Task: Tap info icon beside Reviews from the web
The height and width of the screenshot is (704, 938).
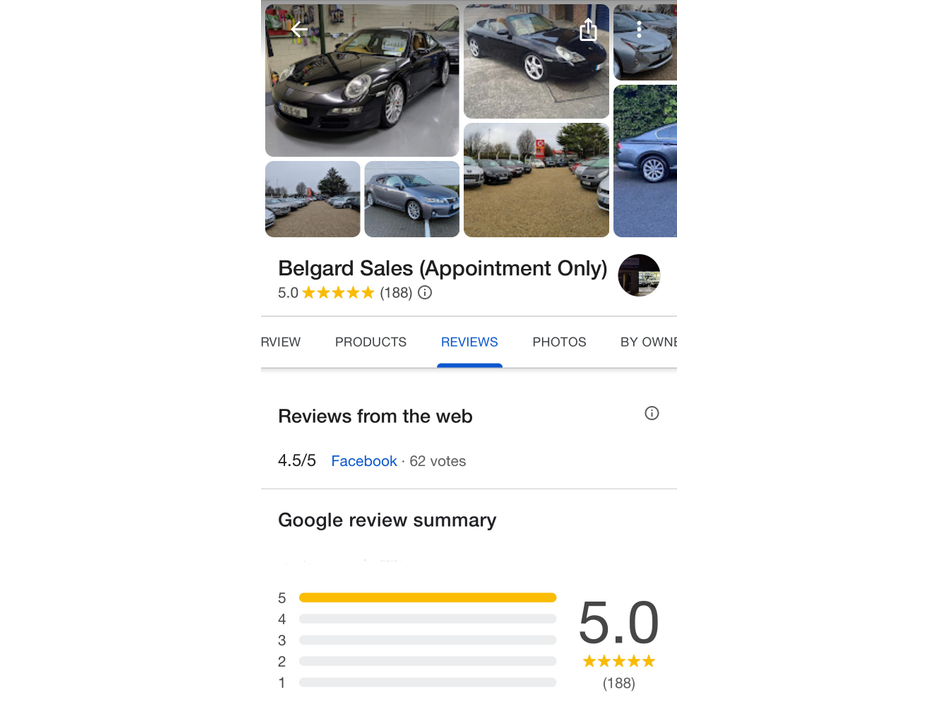Action: (x=652, y=413)
